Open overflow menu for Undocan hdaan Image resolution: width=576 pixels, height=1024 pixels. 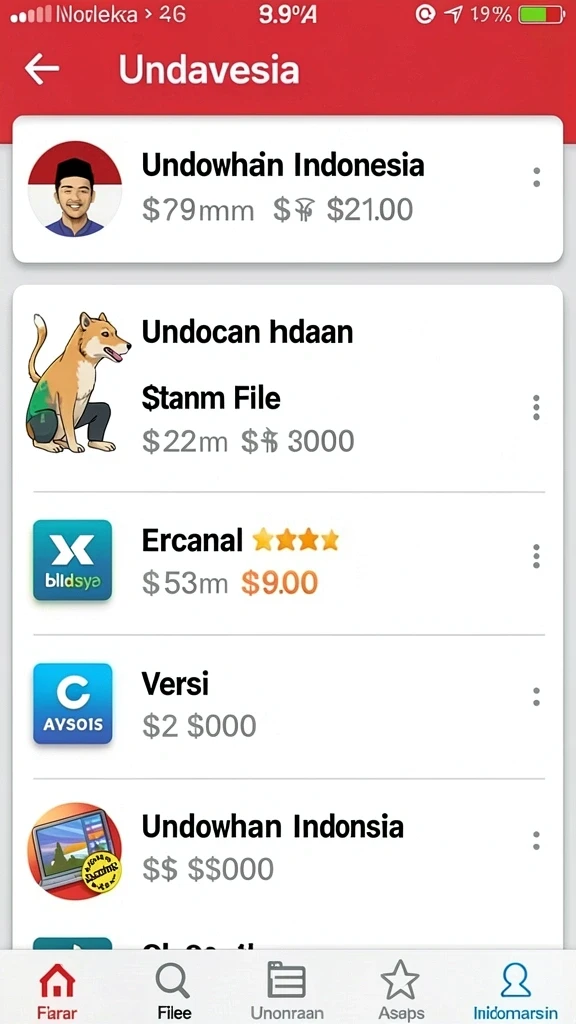click(536, 408)
